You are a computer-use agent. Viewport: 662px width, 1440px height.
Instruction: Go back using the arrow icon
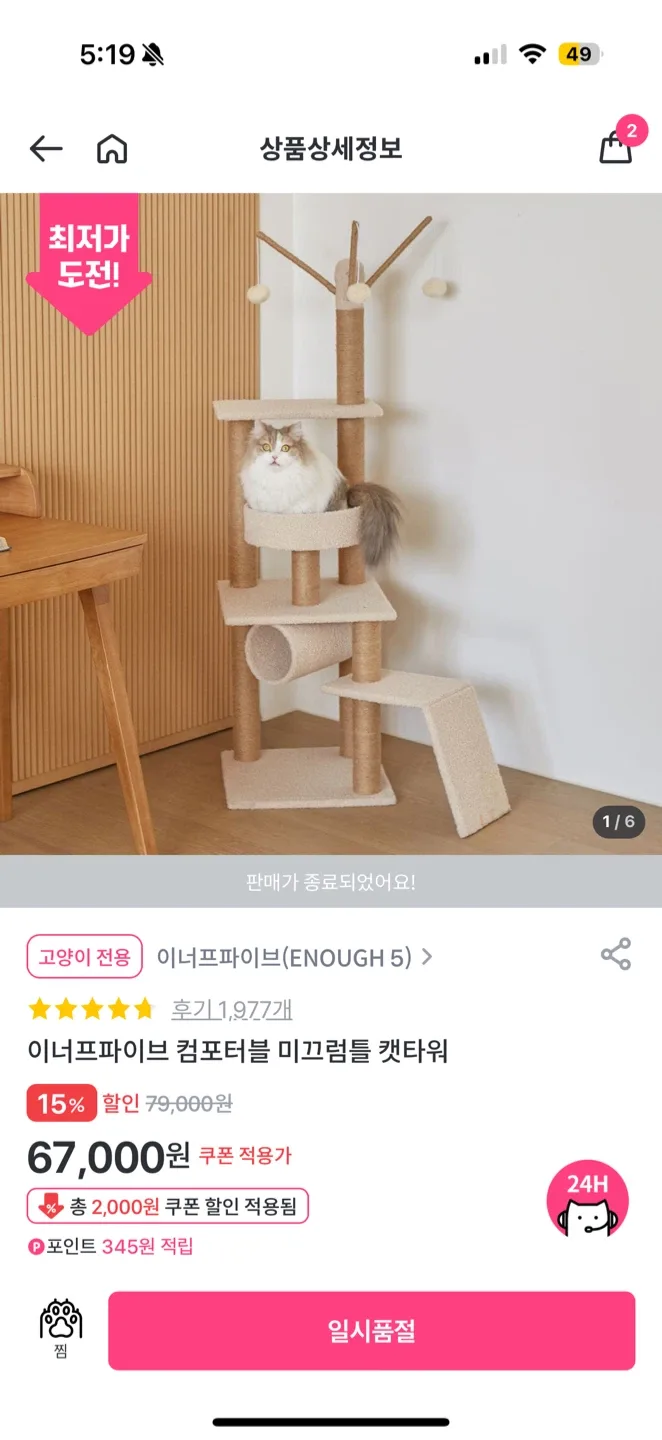click(46, 150)
